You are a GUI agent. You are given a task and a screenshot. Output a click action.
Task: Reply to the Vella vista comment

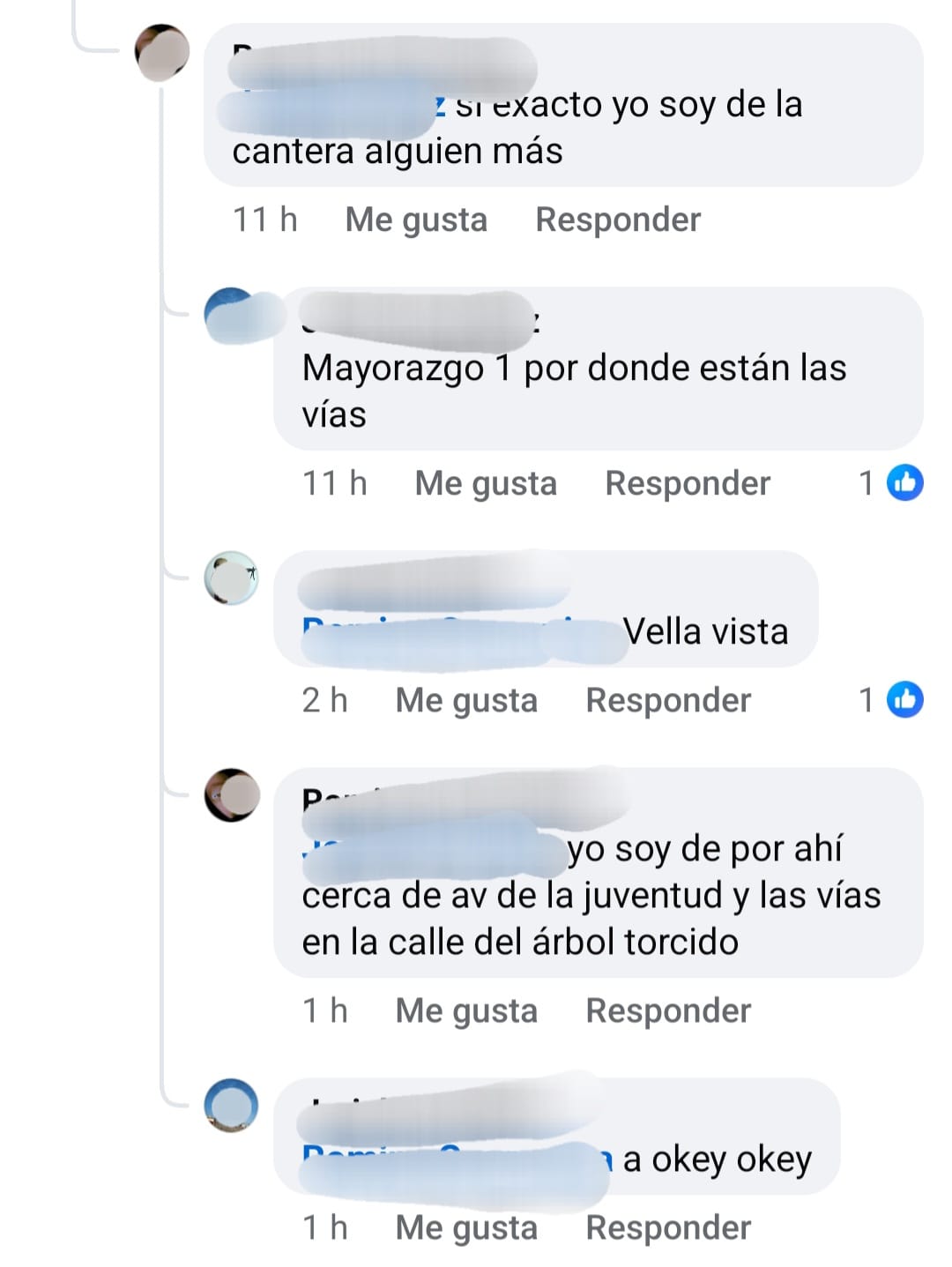coord(668,700)
